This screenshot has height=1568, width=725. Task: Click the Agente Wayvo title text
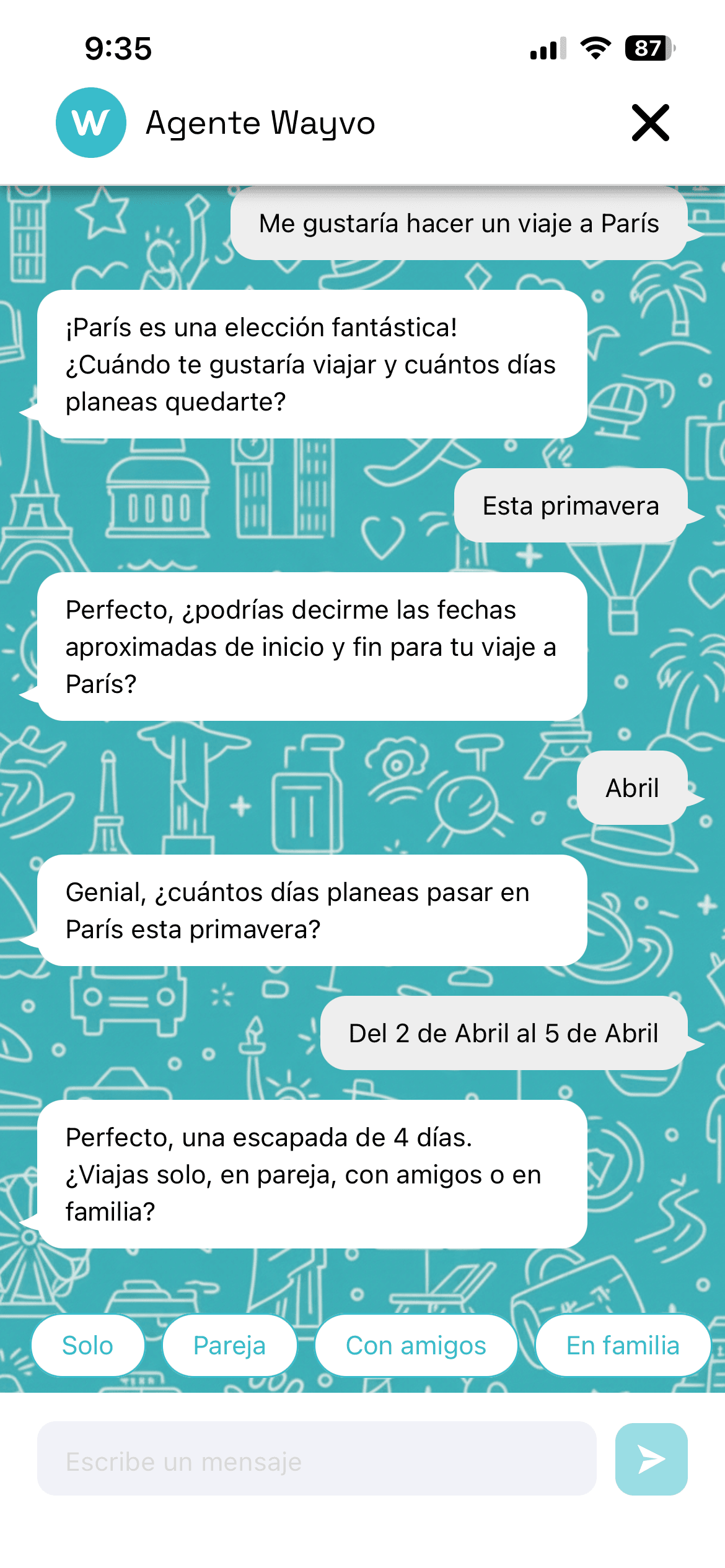pyautogui.click(x=260, y=123)
